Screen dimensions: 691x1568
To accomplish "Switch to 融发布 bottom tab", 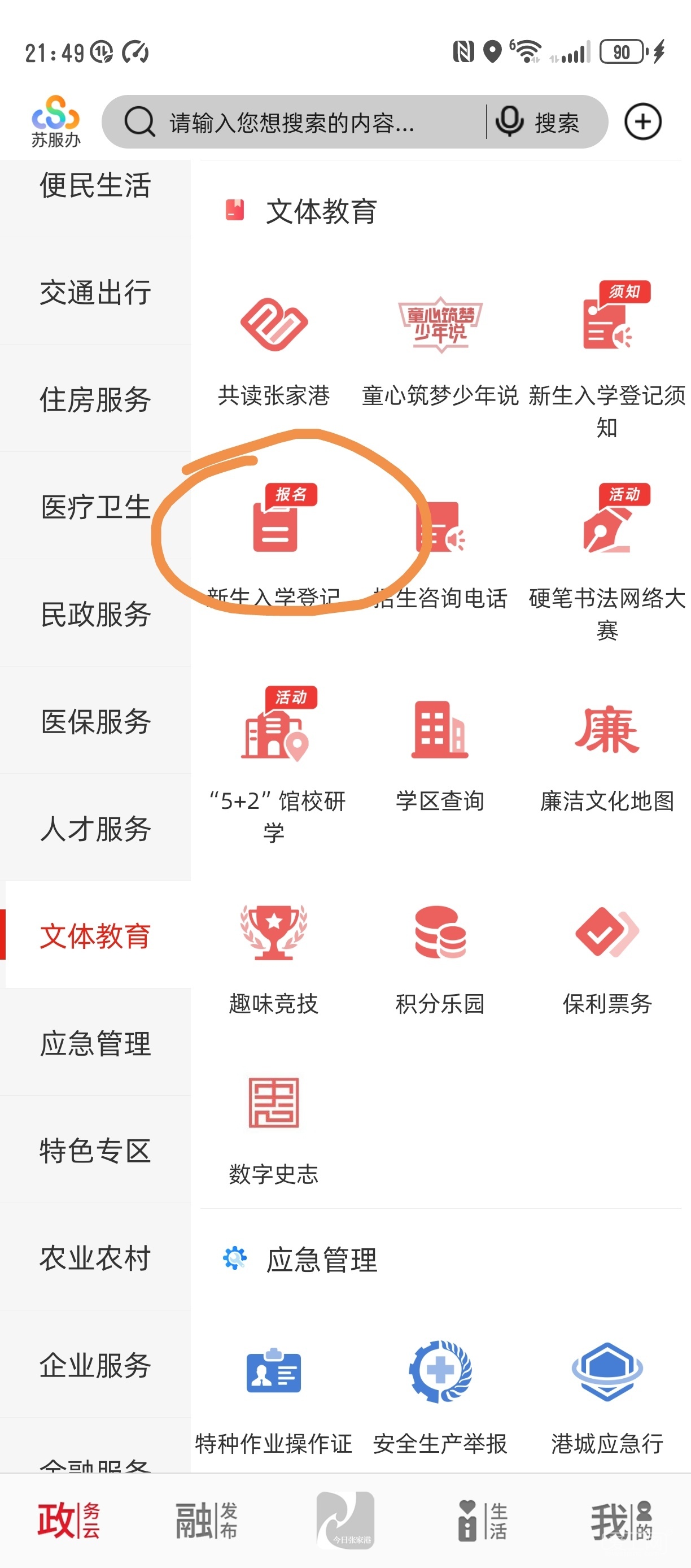I will pyautogui.click(x=206, y=1519).
